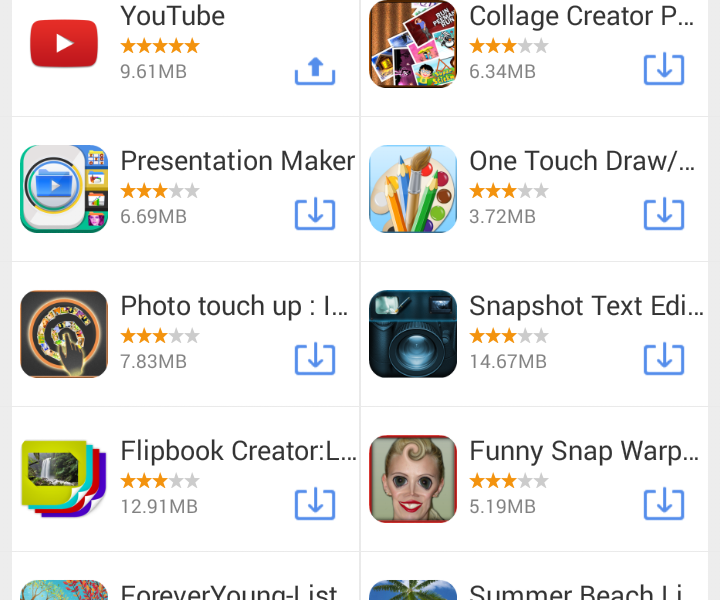Download Photo touch up app
720x600 pixels.
tap(314, 359)
